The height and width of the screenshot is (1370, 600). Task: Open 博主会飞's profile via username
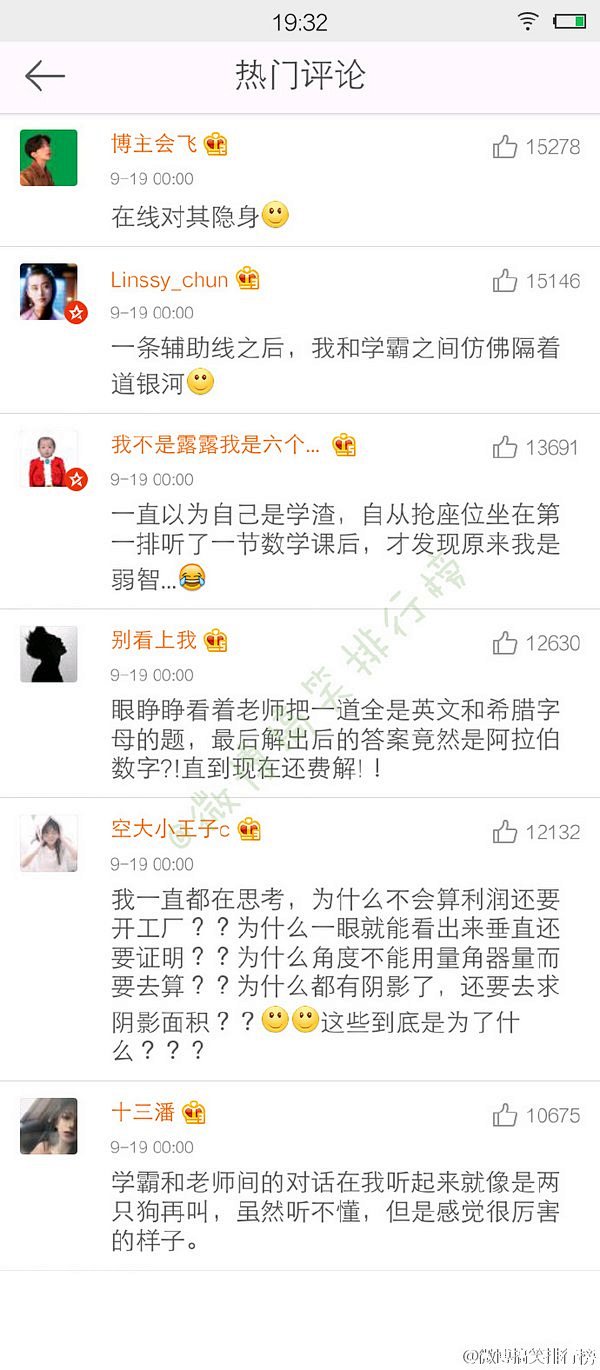[x=154, y=144]
